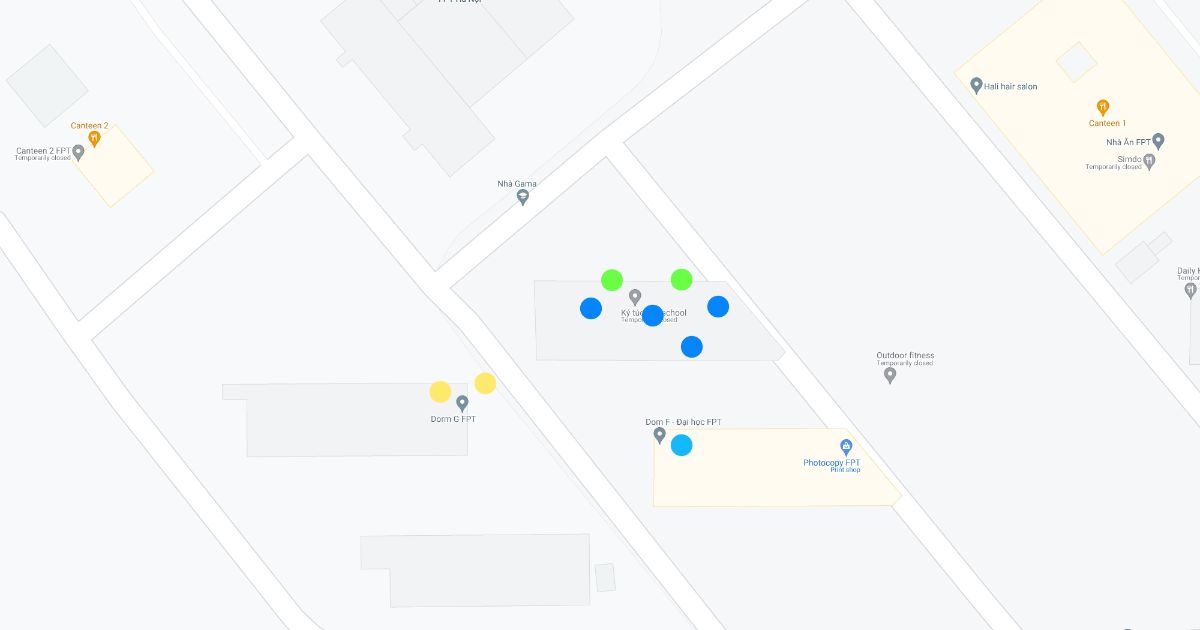Open Dom F - Đại học FPT pin
1200x630 pixels.
pos(659,435)
